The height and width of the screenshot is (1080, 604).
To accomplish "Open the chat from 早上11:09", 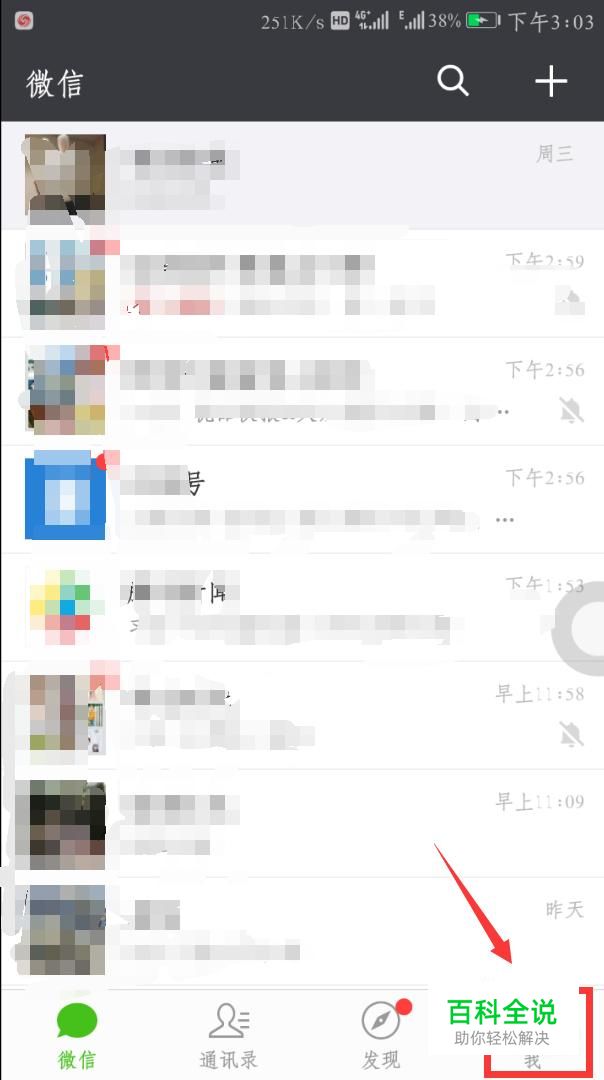I will [x=300, y=824].
